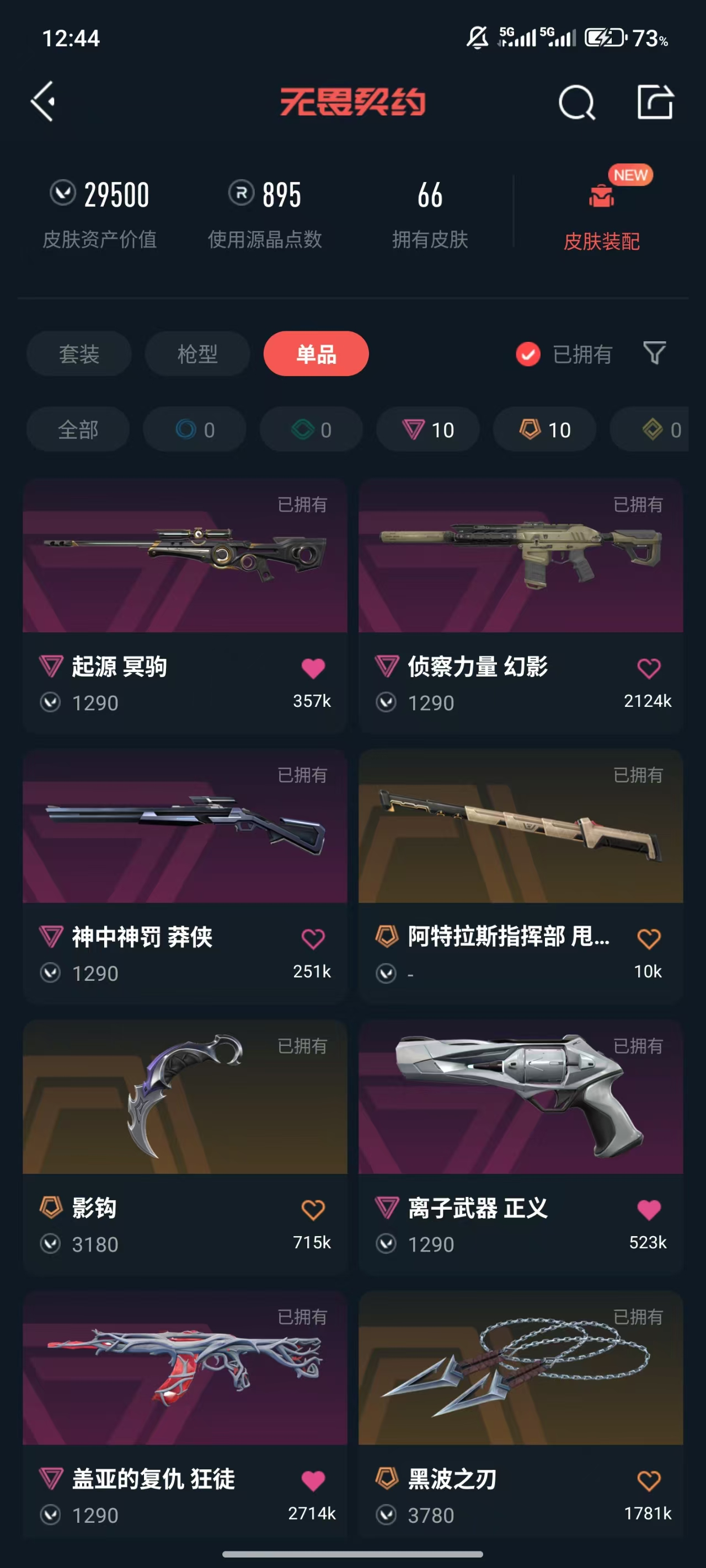Like the 侦察力量 幻影 skin
The width and height of the screenshot is (706, 1568).
(x=648, y=668)
